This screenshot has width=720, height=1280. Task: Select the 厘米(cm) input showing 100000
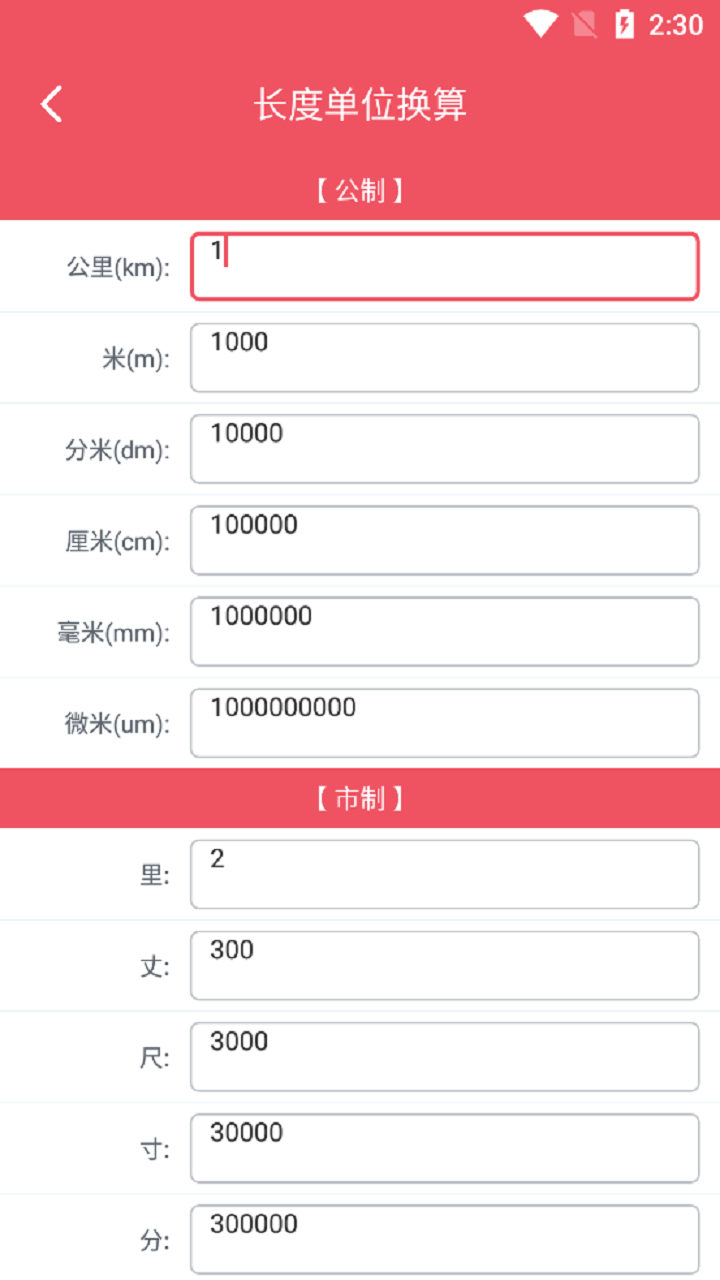point(443,540)
